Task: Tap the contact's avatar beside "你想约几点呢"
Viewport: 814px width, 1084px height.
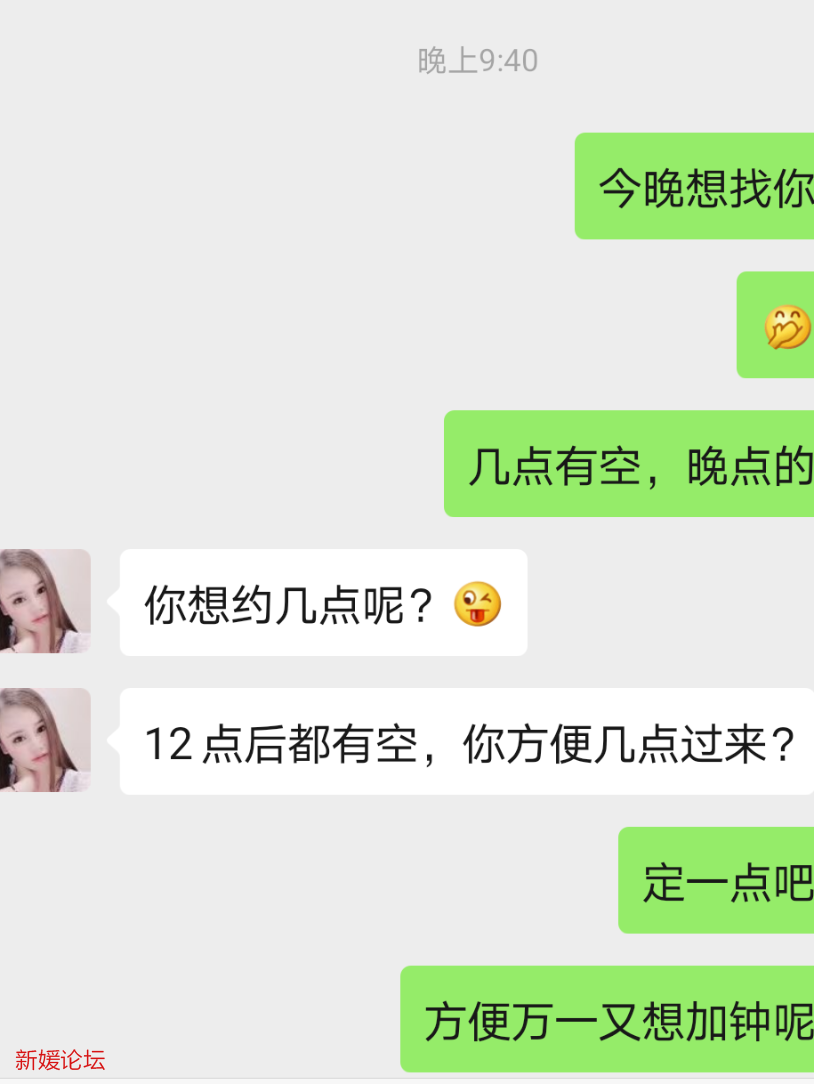Action: (40, 601)
